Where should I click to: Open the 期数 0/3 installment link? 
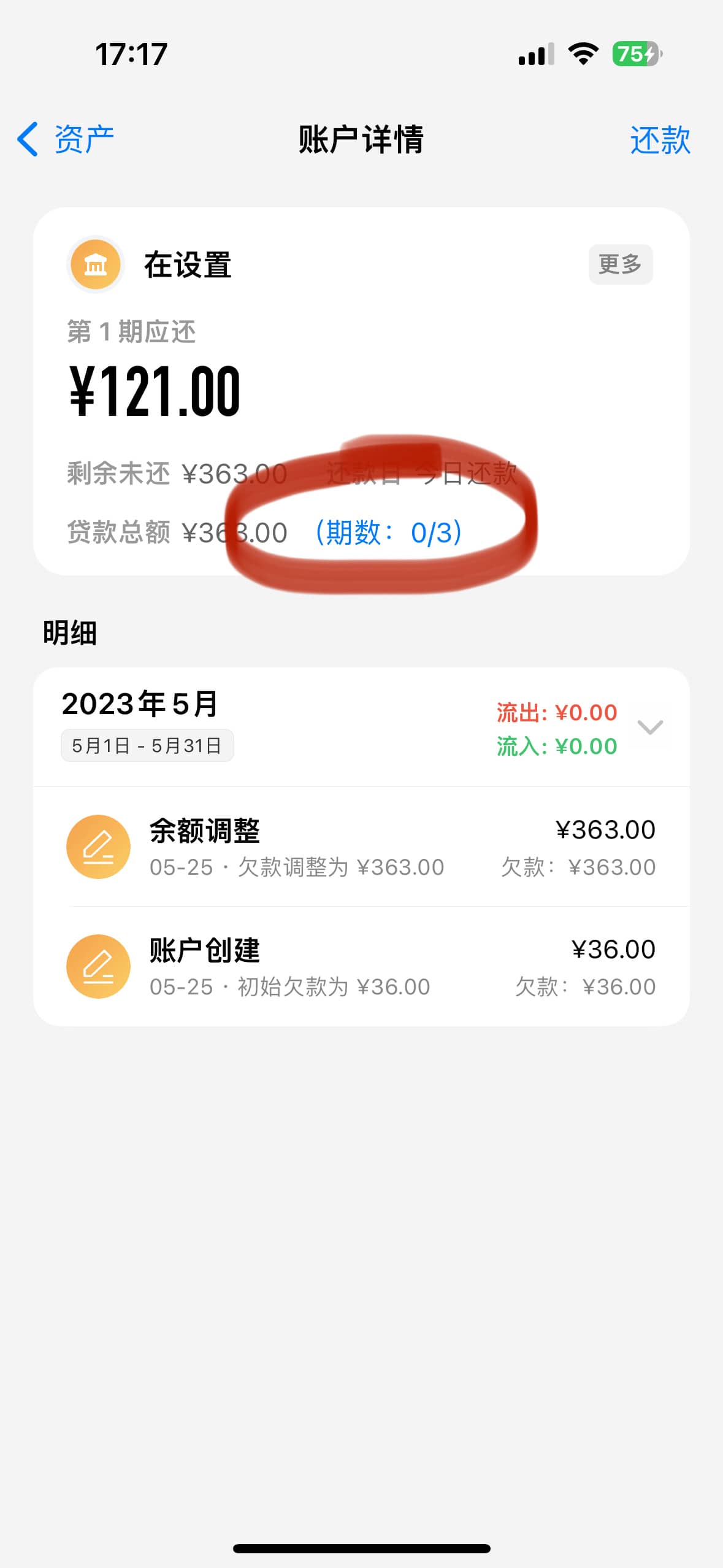point(388,532)
